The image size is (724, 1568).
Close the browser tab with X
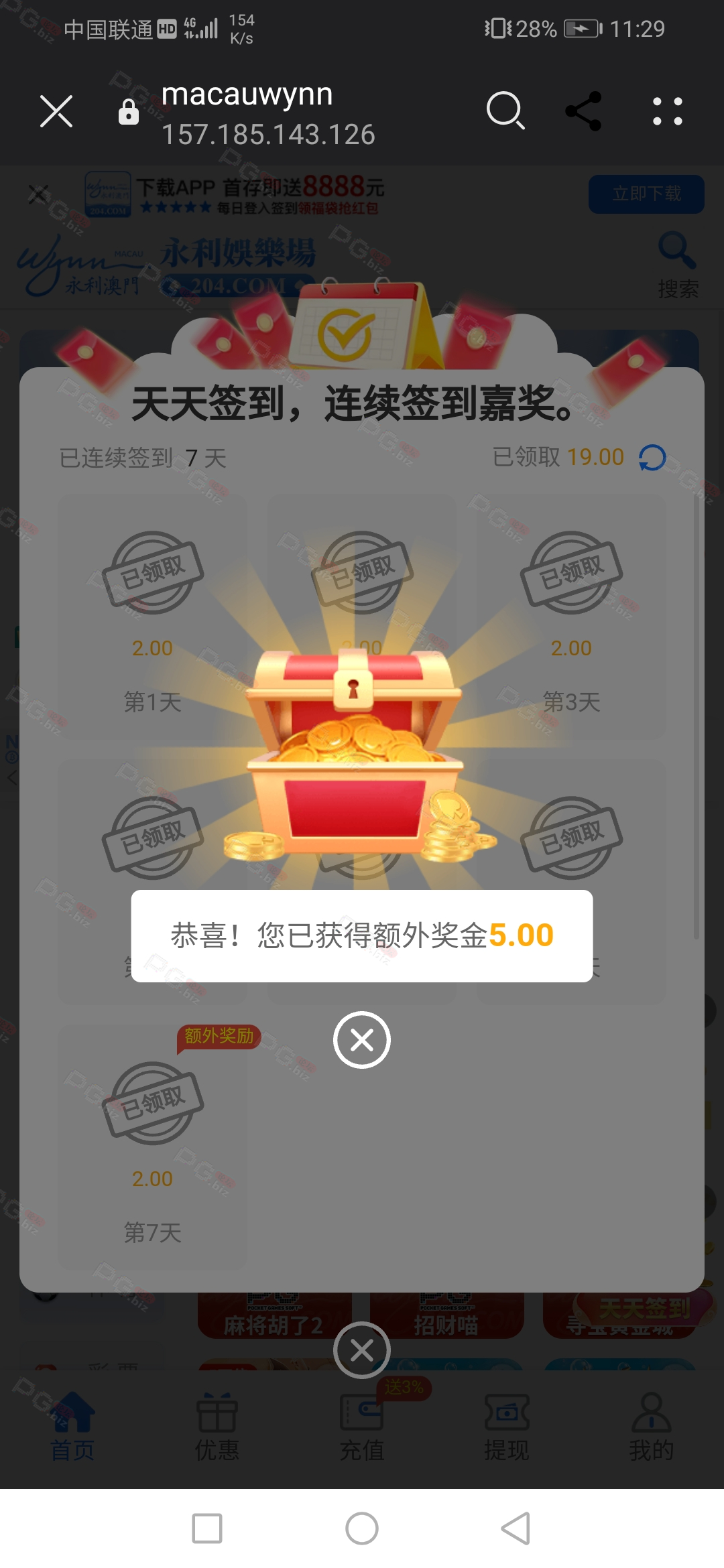[x=56, y=111]
